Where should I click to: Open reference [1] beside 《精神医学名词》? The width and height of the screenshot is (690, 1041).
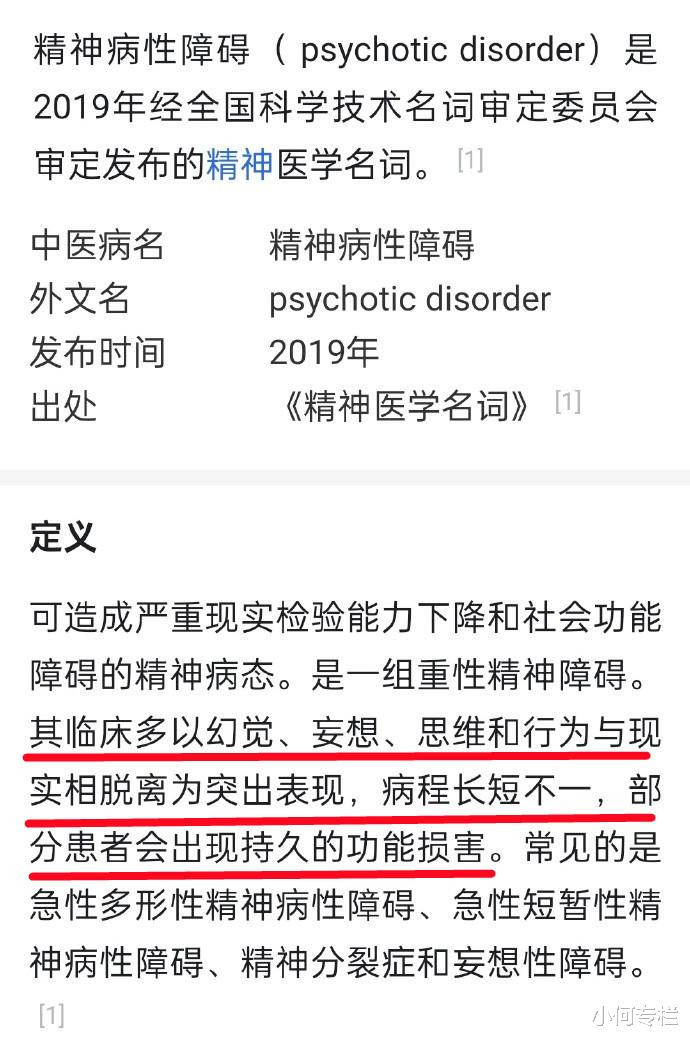point(568,402)
